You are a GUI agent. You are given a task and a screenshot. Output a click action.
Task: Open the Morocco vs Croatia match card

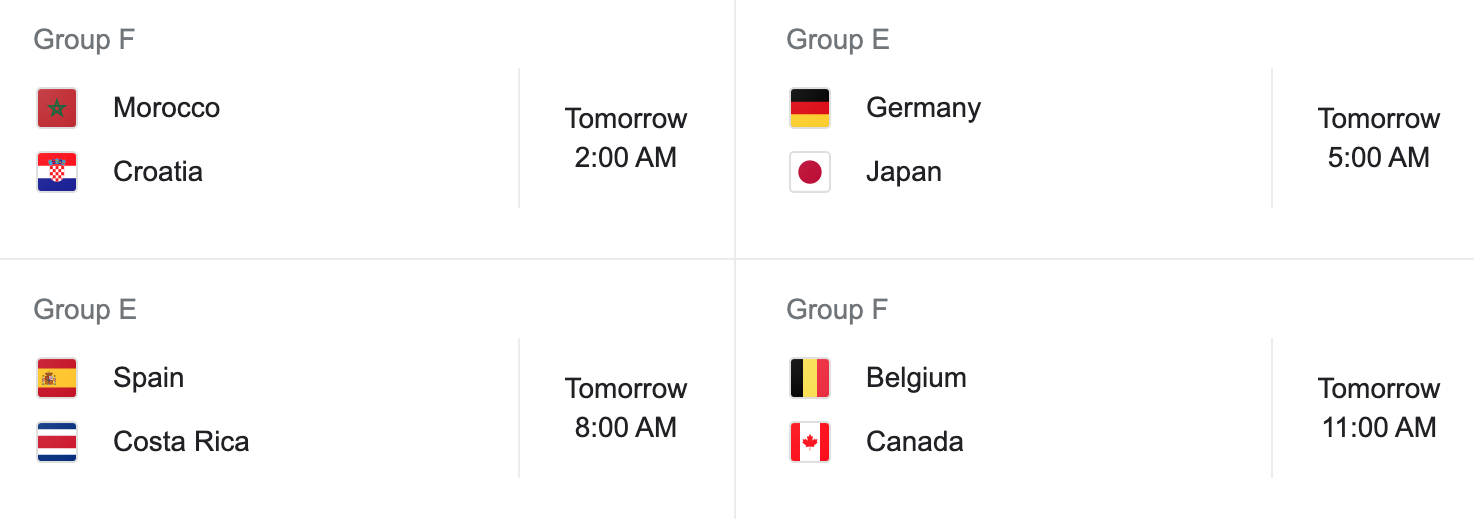(366, 138)
